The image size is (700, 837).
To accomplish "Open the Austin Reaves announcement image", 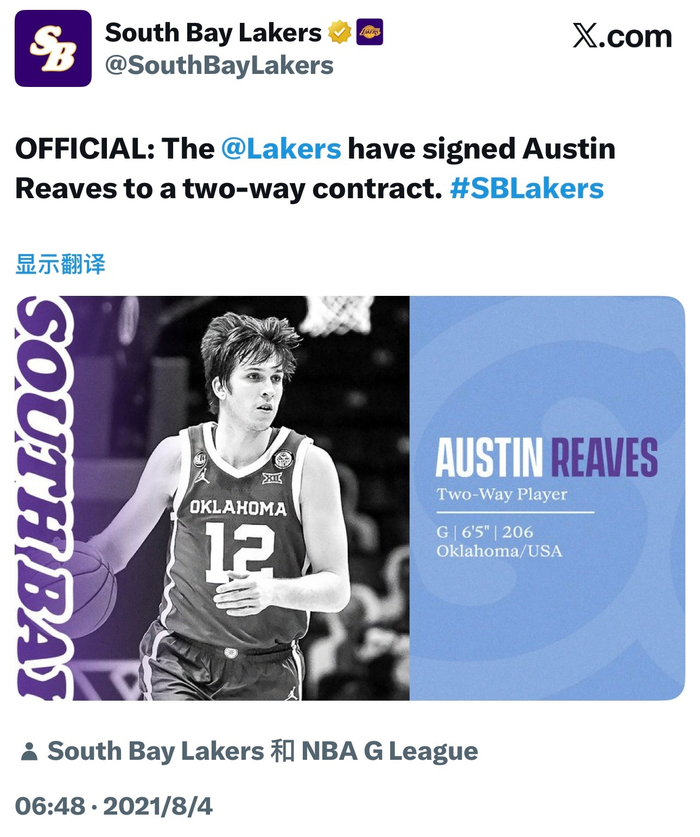I will click(x=350, y=497).
